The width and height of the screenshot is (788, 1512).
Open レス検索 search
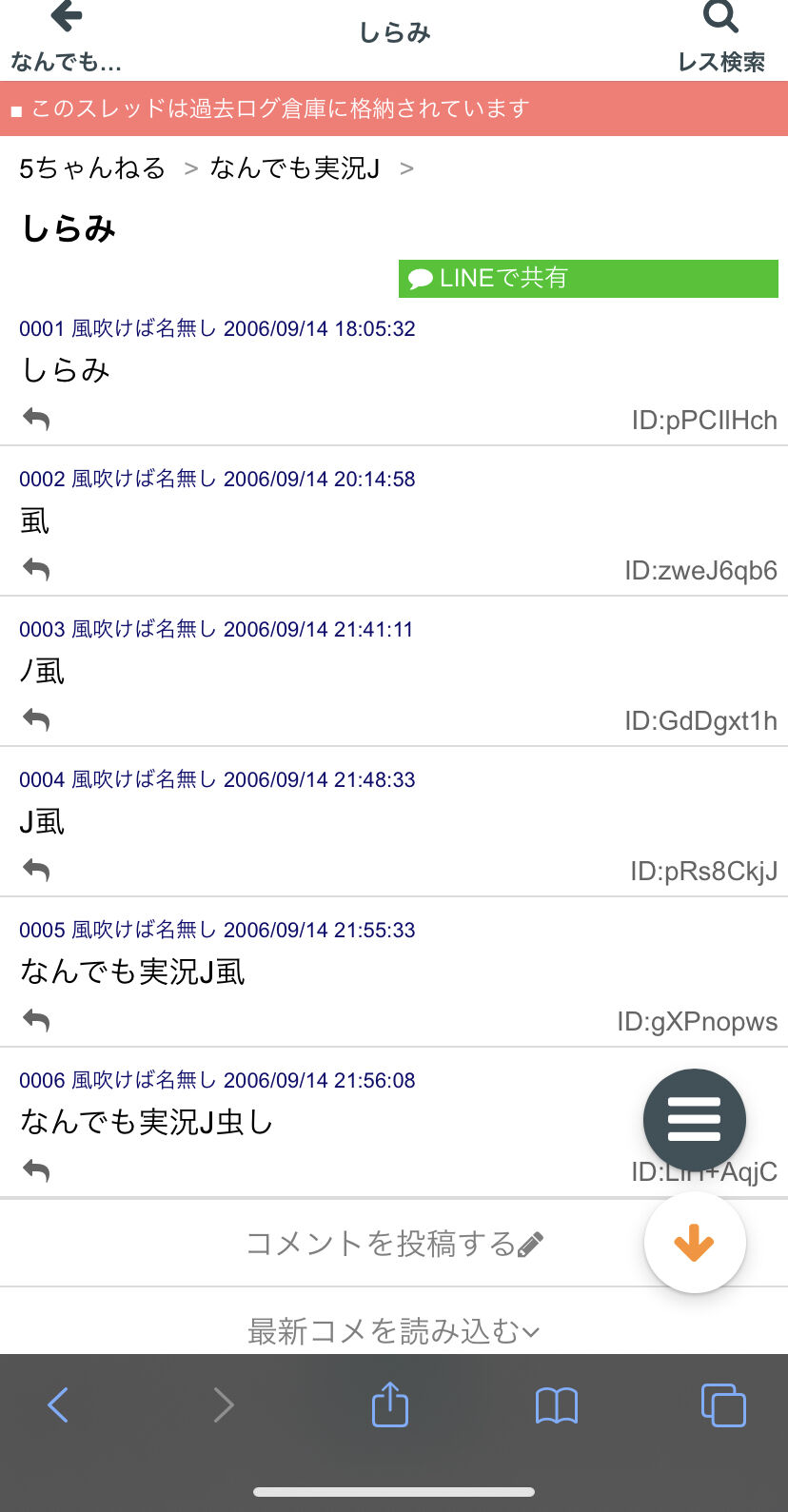pos(721,38)
